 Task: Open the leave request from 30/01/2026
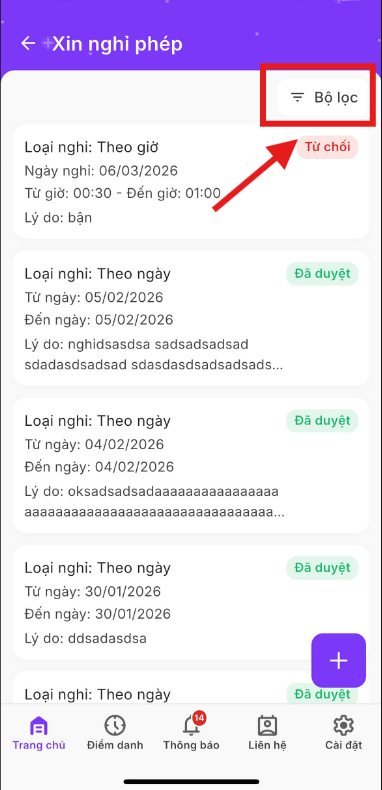tap(191, 602)
